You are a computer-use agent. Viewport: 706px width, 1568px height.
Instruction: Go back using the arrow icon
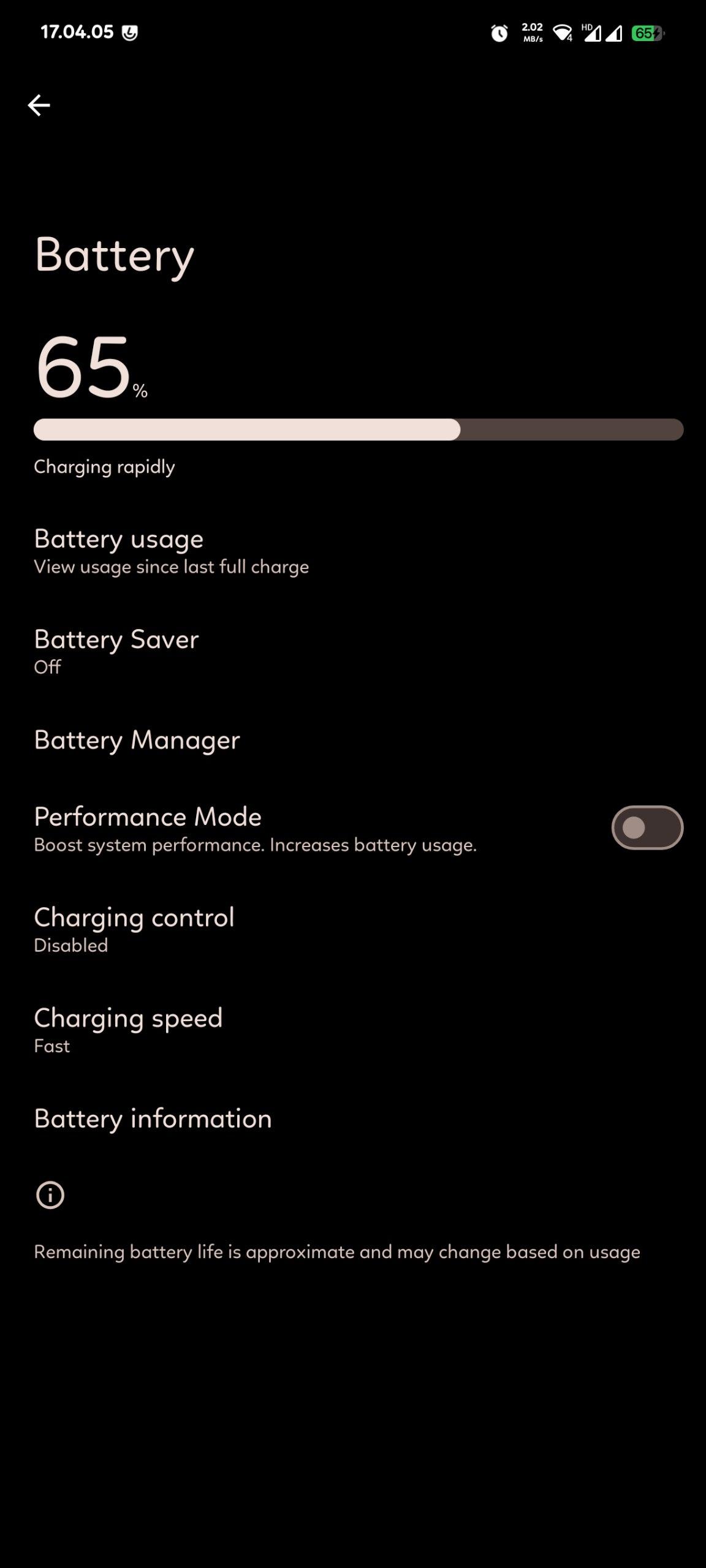click(x=39, y=105)
